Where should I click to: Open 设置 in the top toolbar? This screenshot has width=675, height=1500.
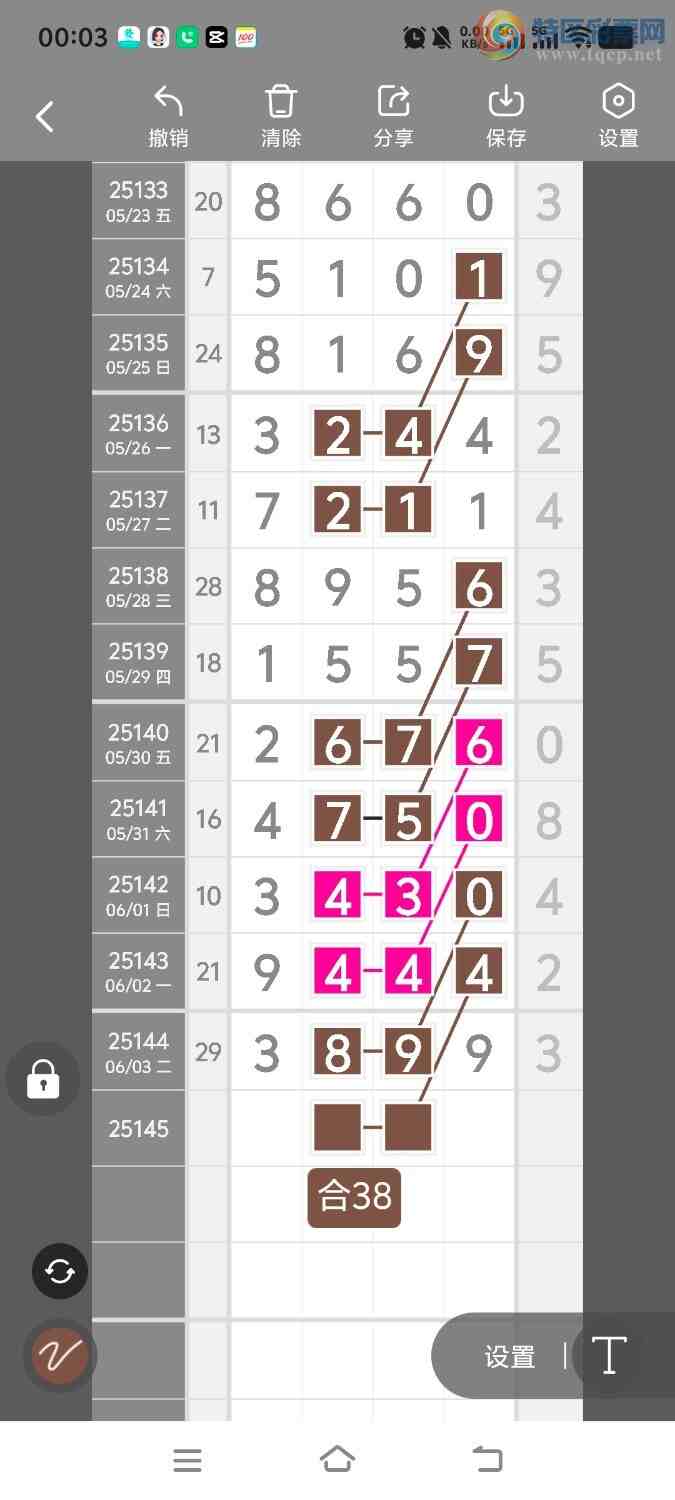click(618, 117)
